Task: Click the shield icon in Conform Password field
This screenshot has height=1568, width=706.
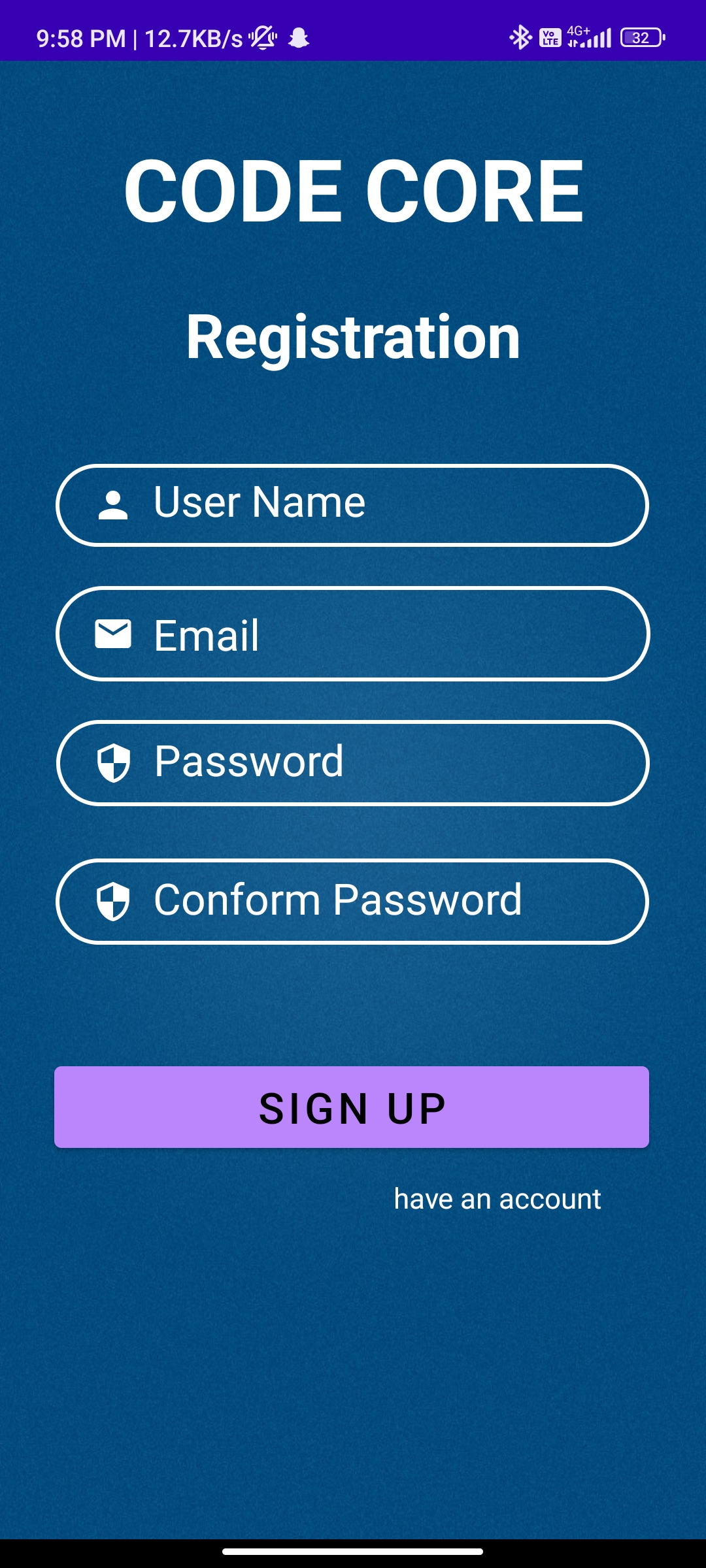Action: tap(112, 900)
